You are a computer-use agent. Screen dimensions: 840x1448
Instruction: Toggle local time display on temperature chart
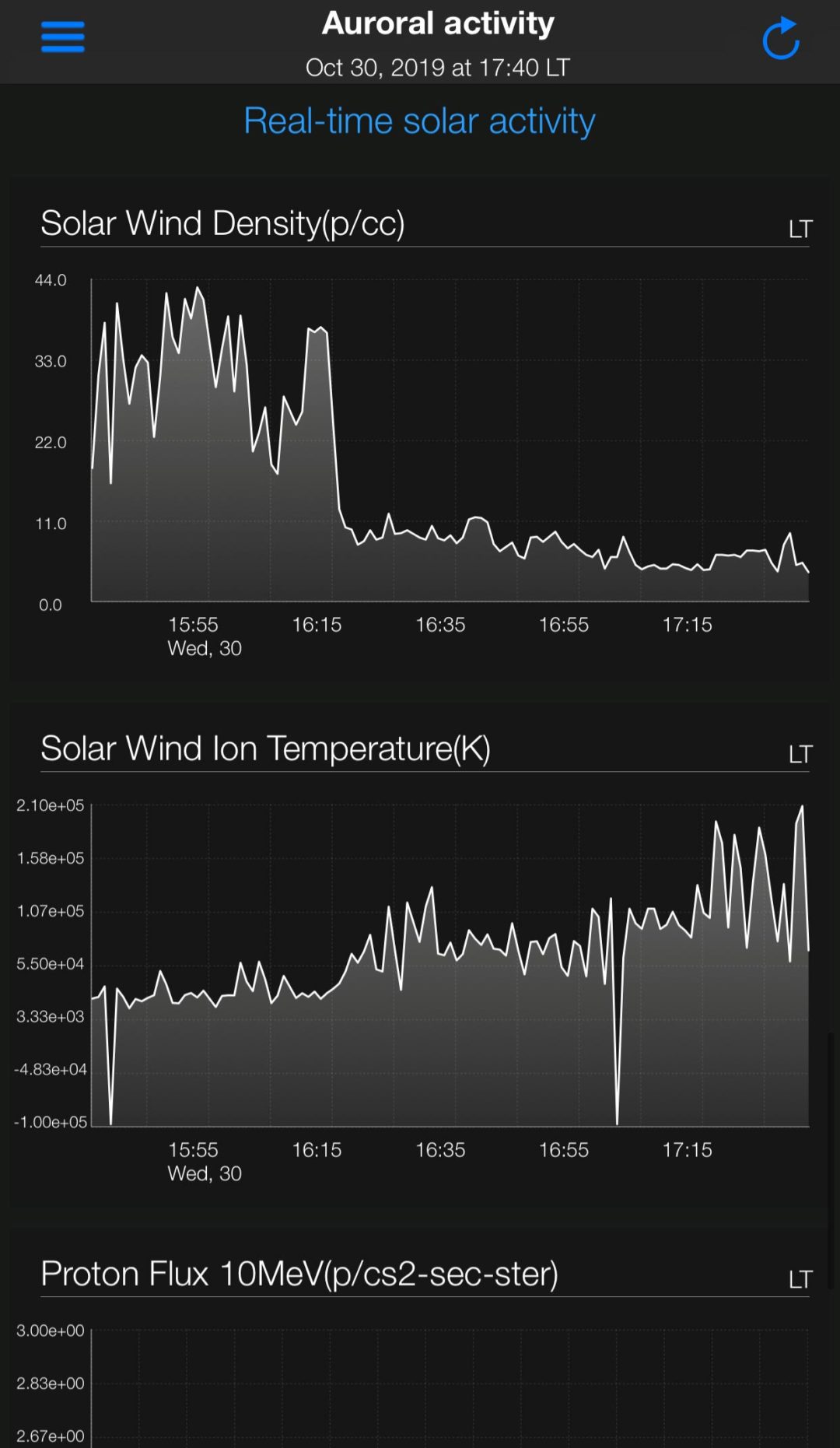pos(801,755)
